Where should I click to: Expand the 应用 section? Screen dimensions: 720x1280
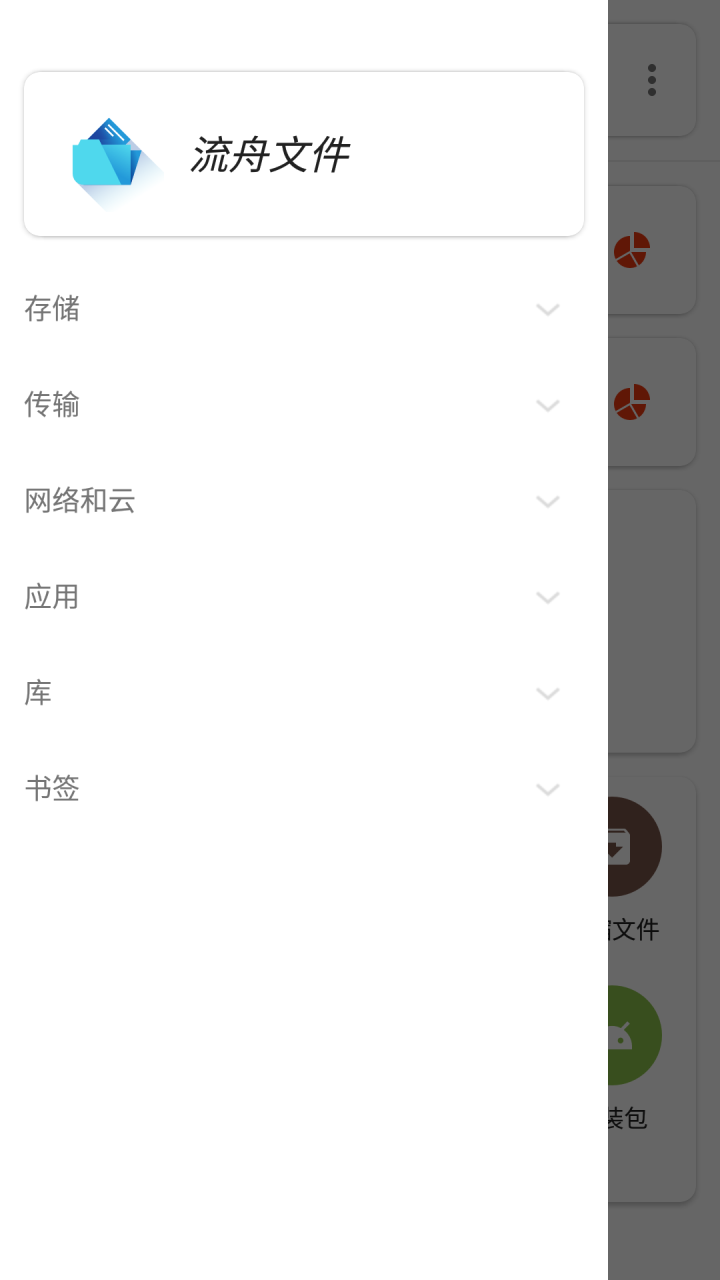point(547,597)
